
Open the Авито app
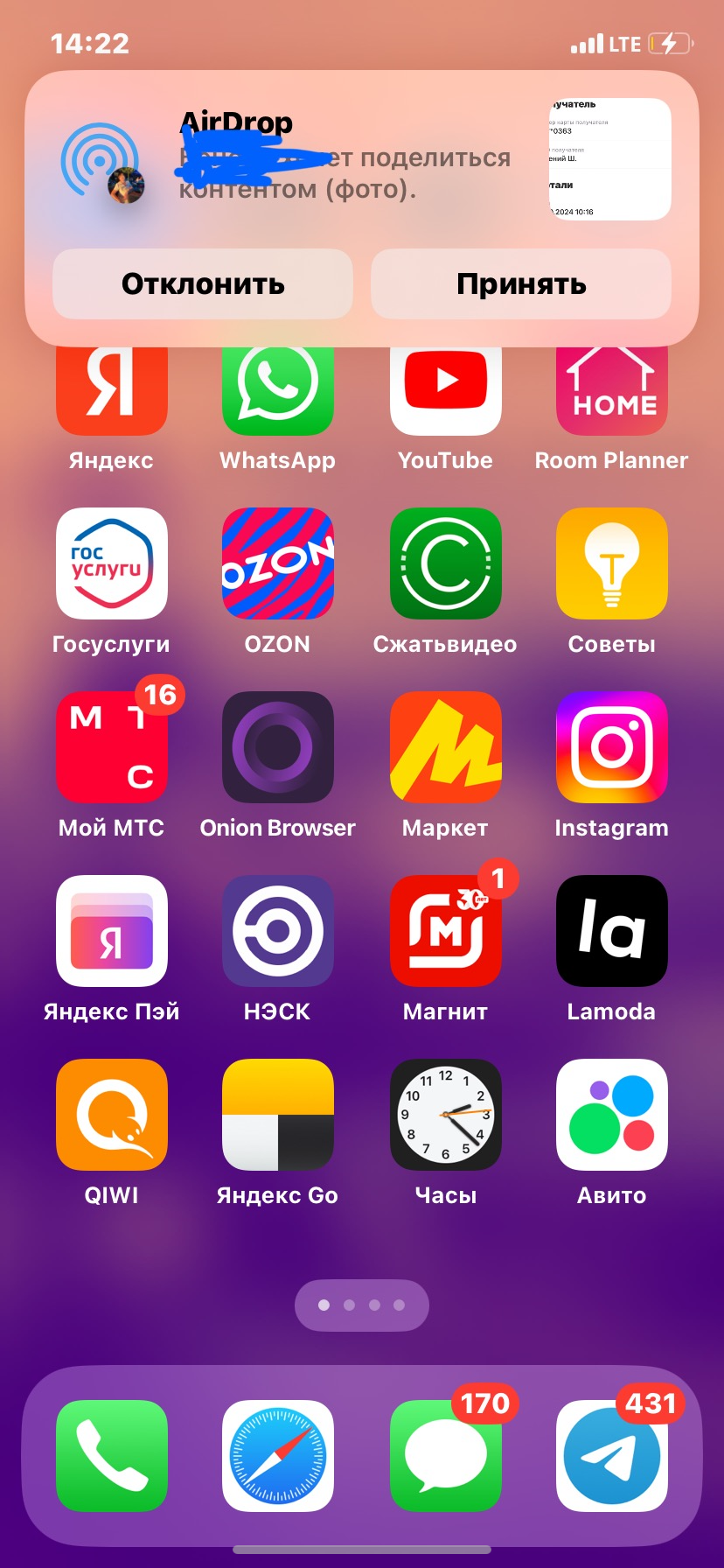pos(612,1115)
